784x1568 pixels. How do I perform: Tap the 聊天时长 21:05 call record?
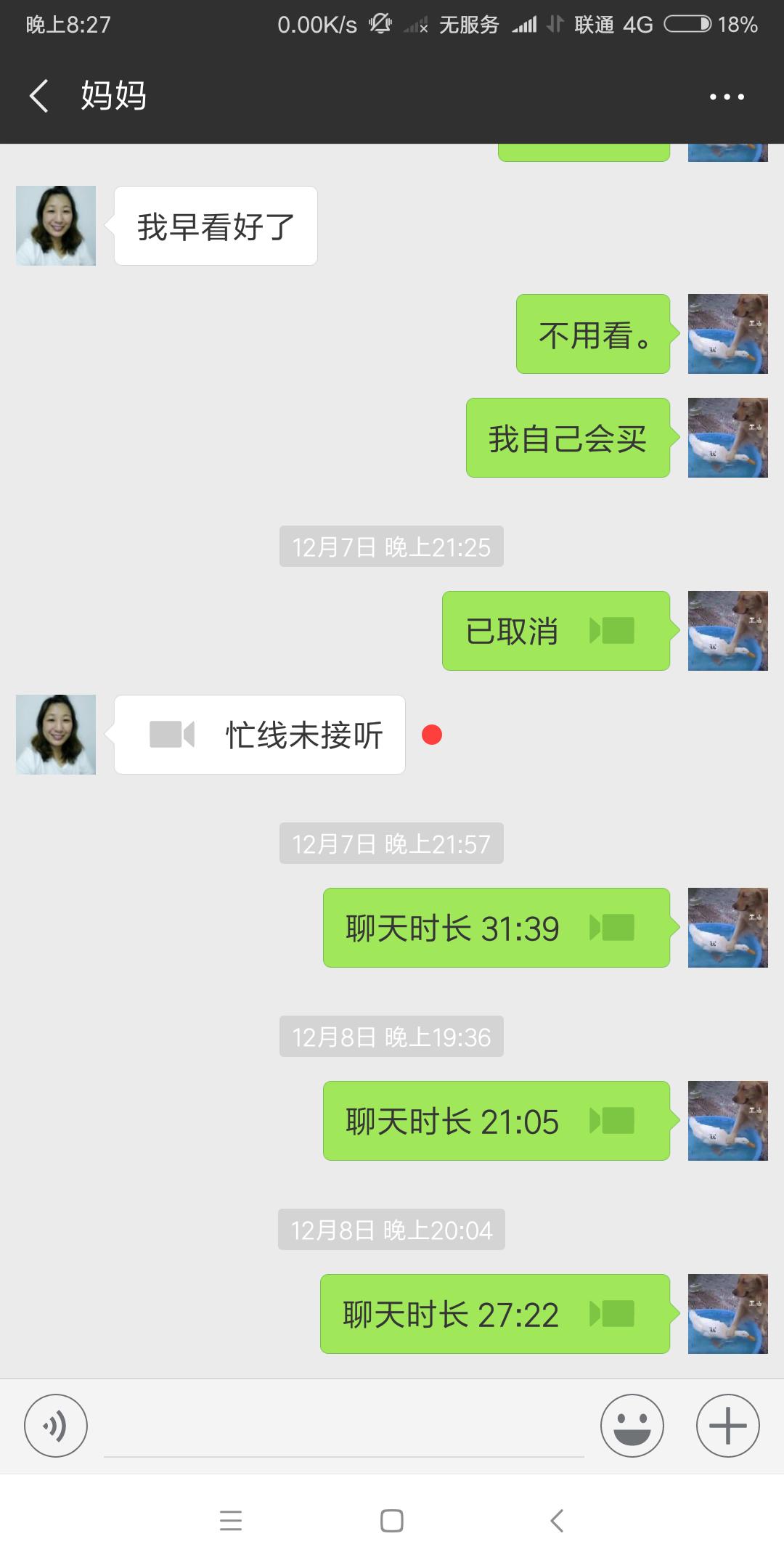[497, 1121]
